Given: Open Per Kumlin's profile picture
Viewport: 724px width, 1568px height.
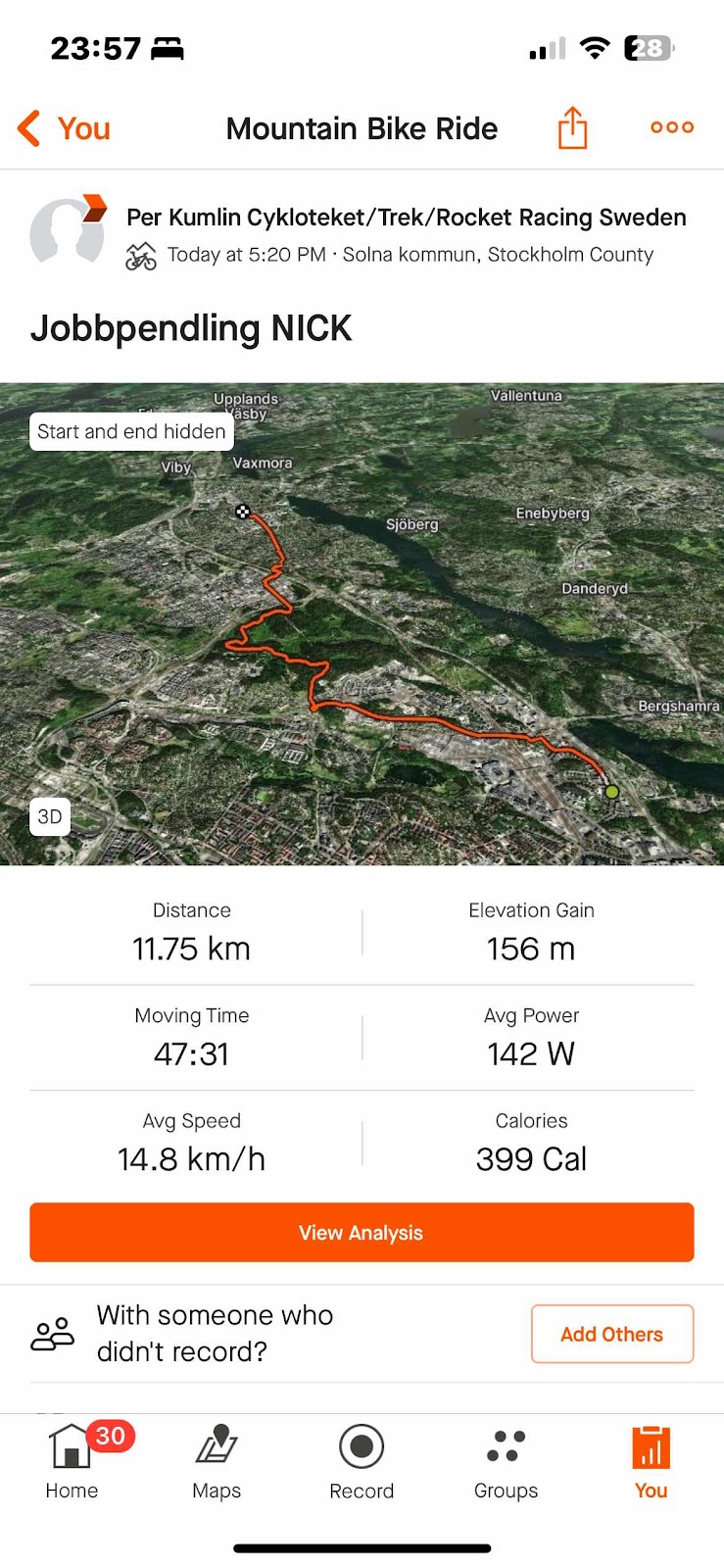Looking at the screenshot, I should [x=67, y=232].
